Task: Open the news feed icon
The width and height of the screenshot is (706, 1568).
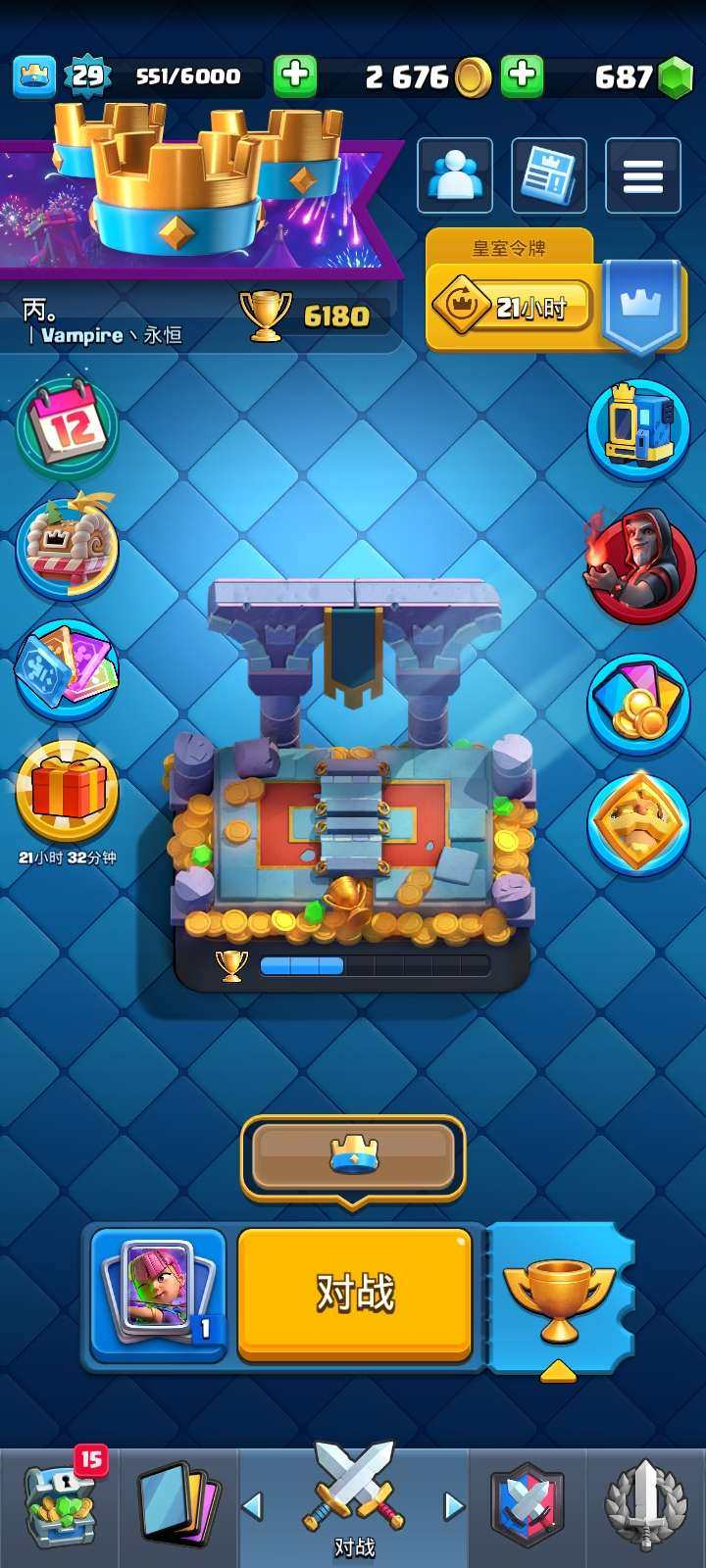Action: tap(549, 176)
